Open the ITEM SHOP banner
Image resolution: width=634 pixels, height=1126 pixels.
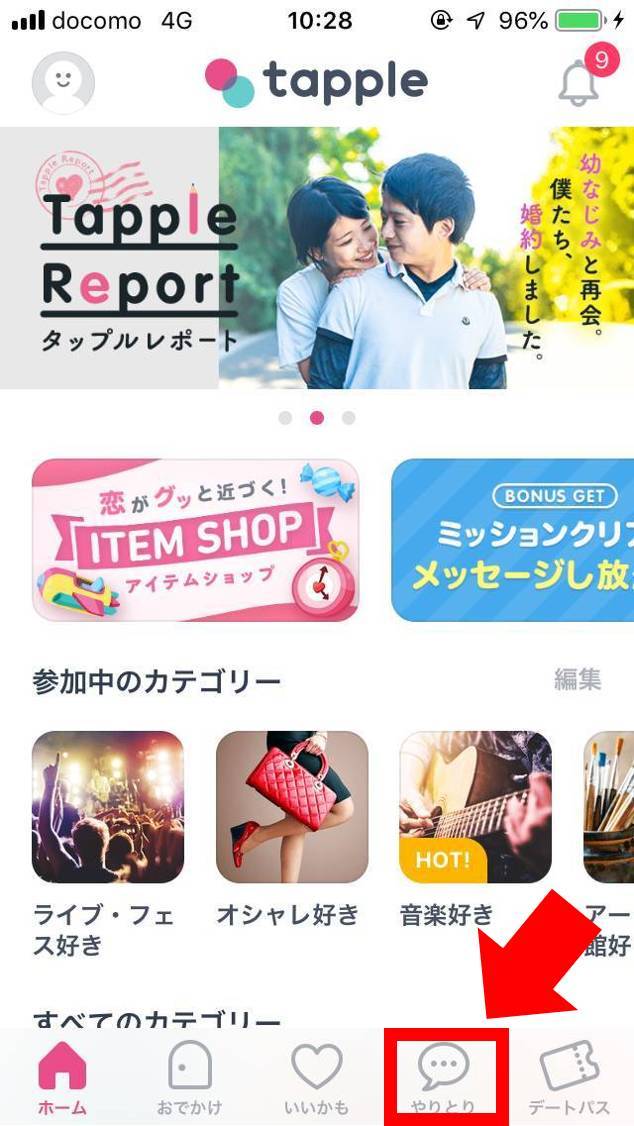click(196, 540)
